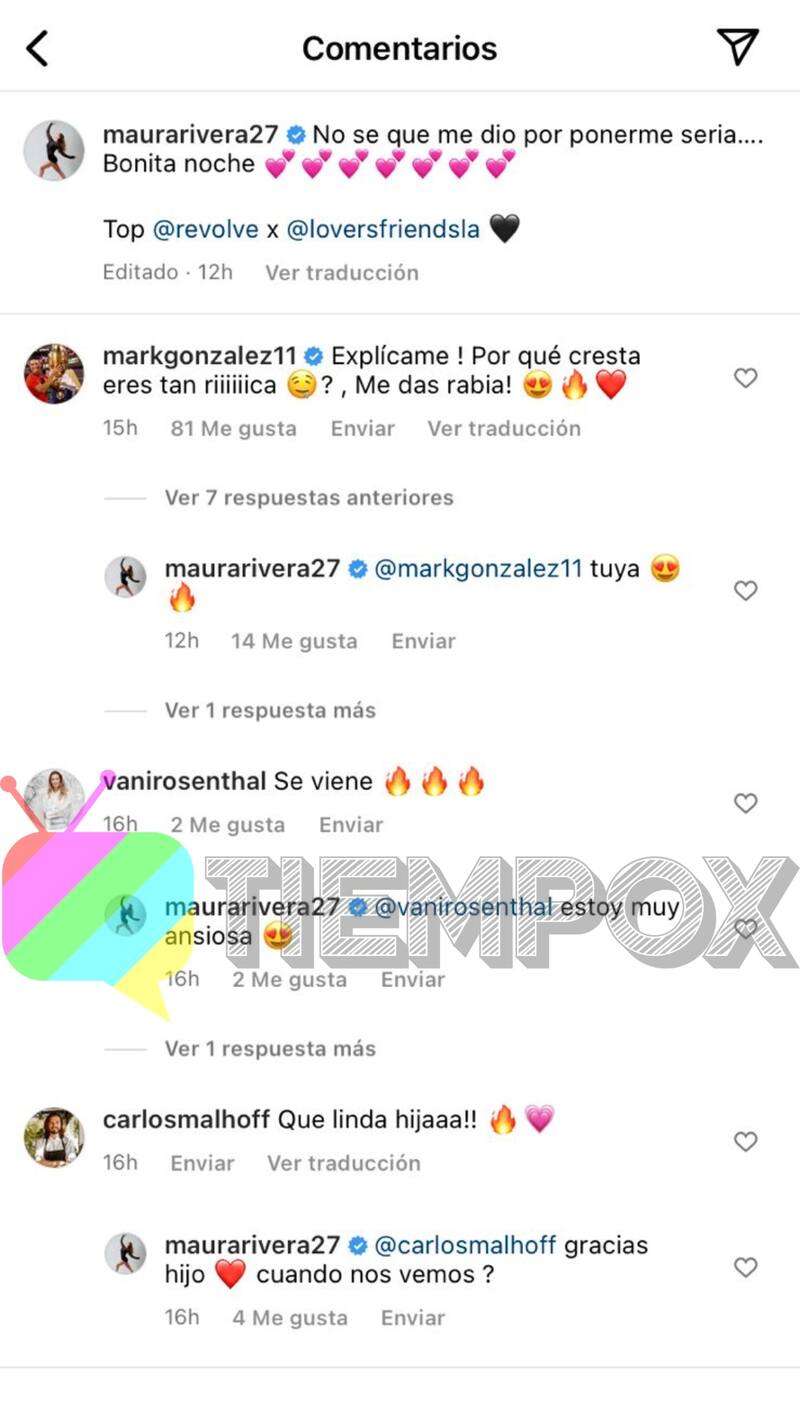Like vanirosenthal's "Se viene" comment
The width and height of the screenshot is (800, 1422).
[745, 803]
